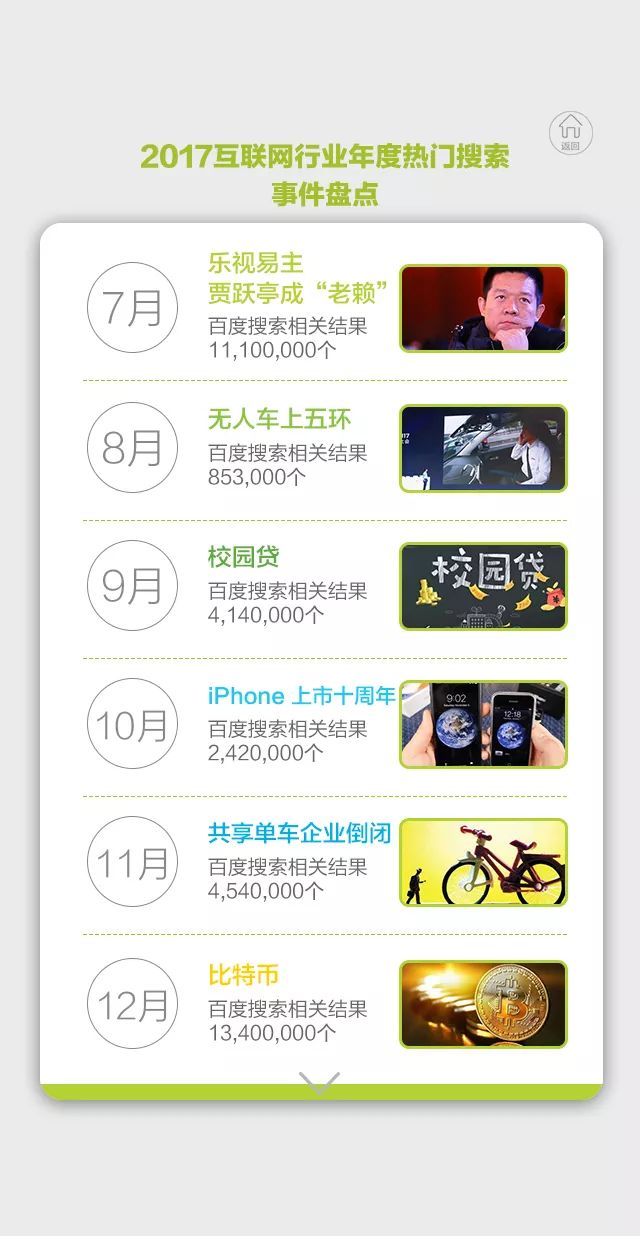Tap the down chevron below the list
The width and height of the screenshot is (640, 1236).
coord(319,1083)
